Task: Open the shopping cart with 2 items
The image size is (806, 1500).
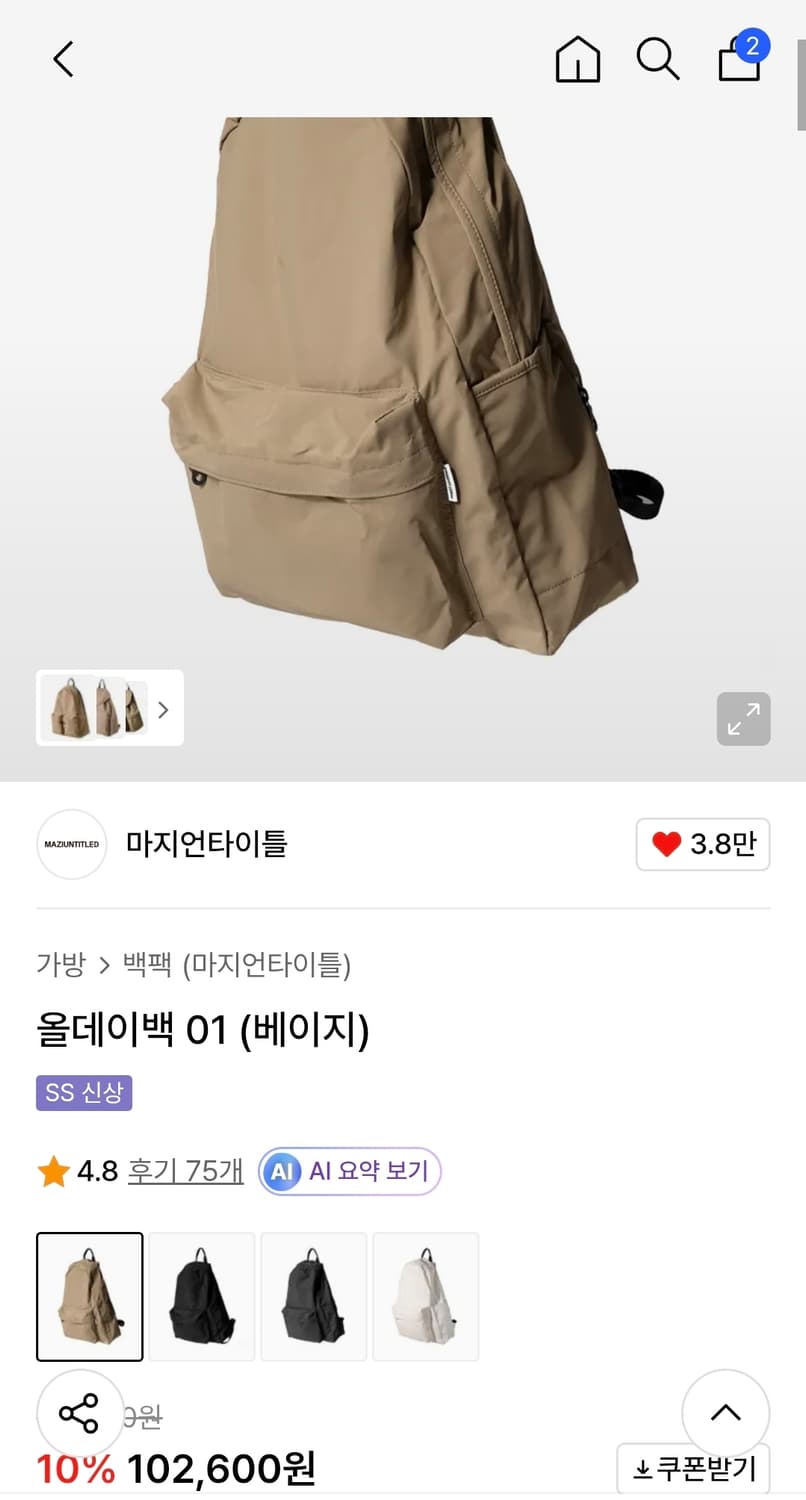Action: click(738, 59)
